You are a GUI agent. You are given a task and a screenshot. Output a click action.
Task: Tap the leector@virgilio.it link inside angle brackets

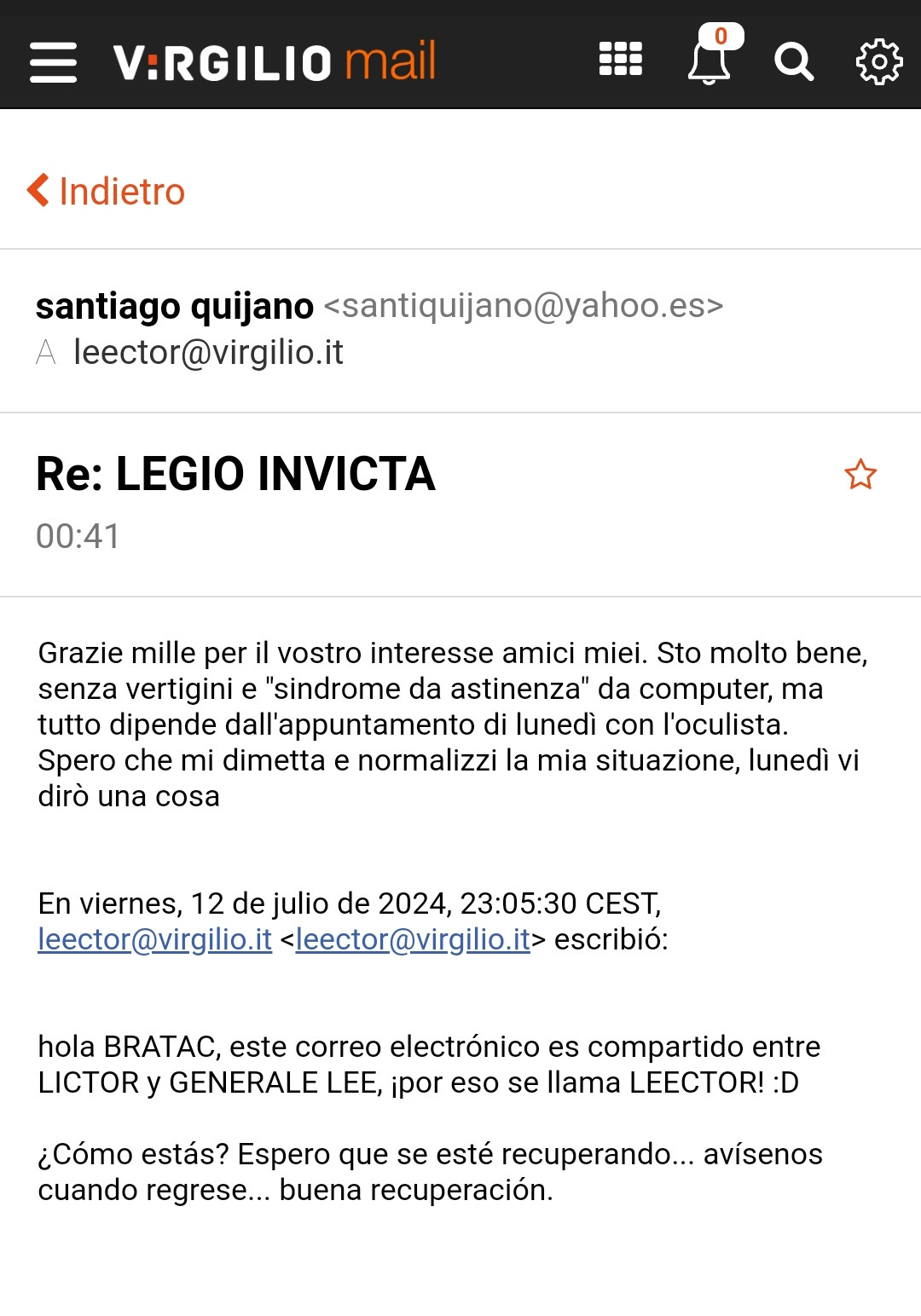tap(413, 939)
